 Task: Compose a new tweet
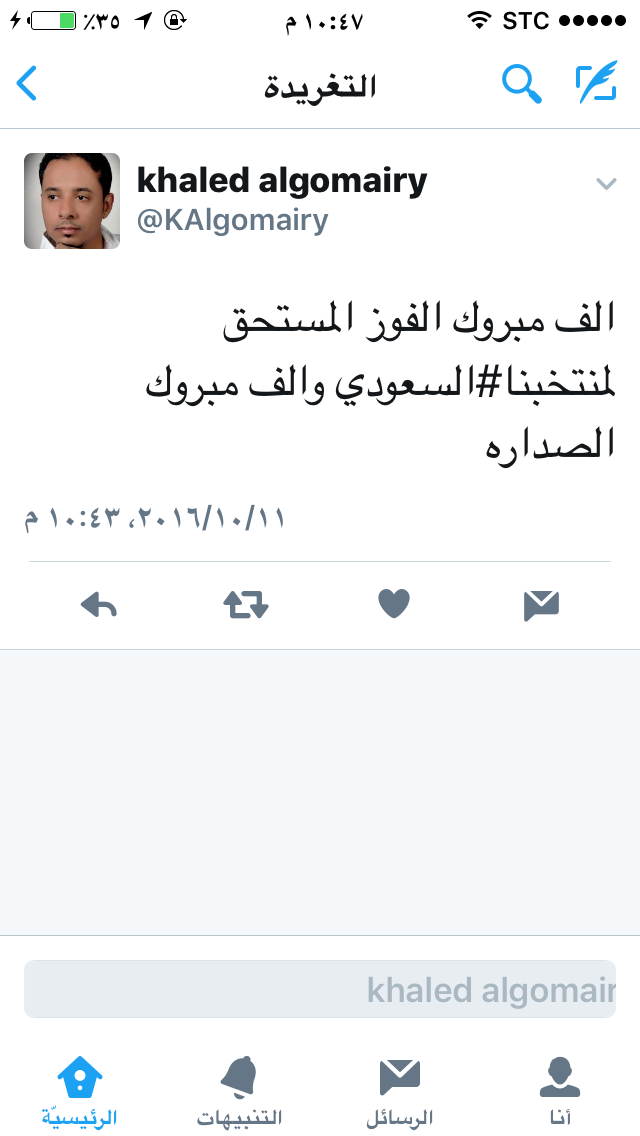tap(596, 84)
